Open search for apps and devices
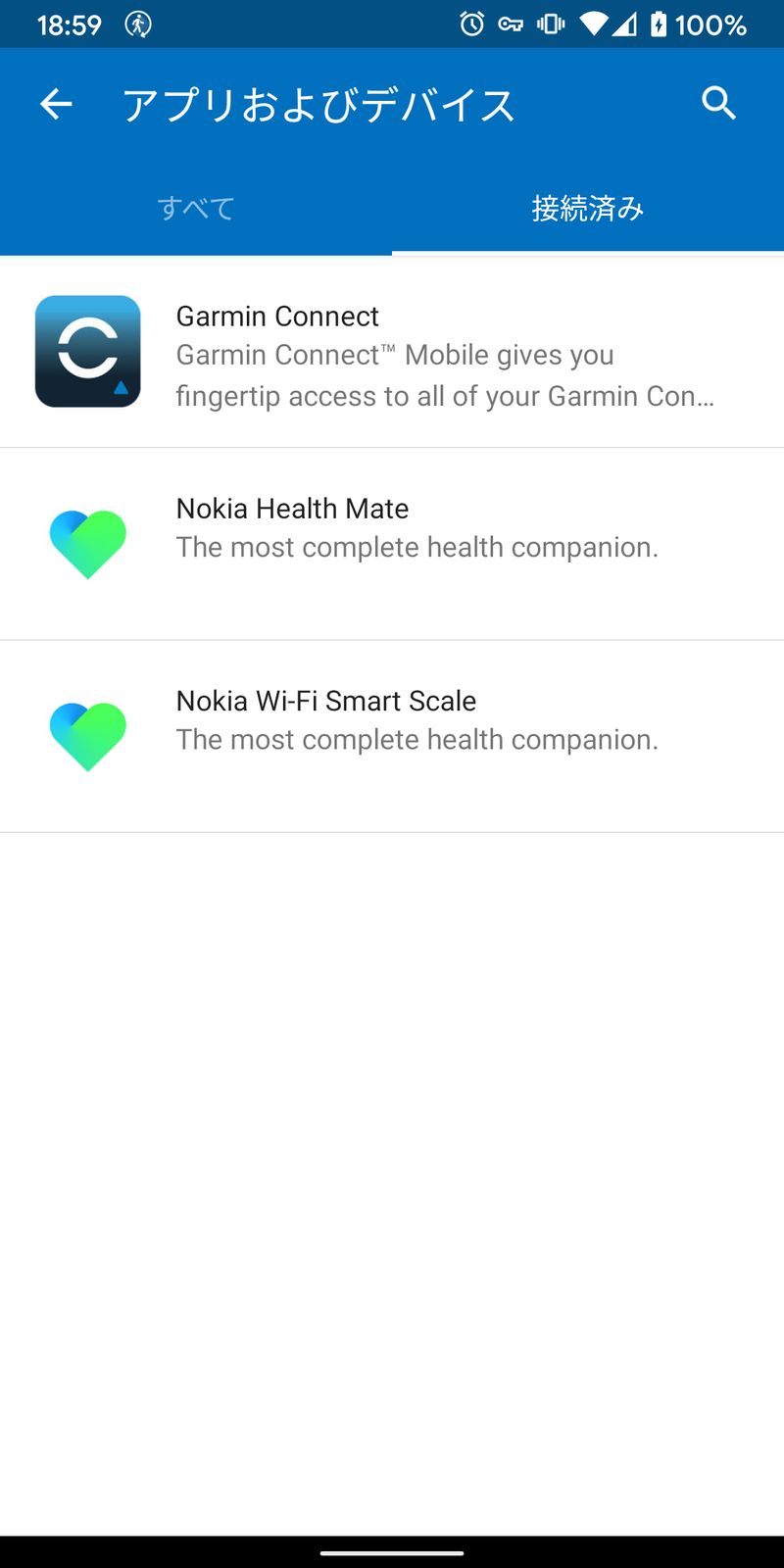 tap(718, 103)
